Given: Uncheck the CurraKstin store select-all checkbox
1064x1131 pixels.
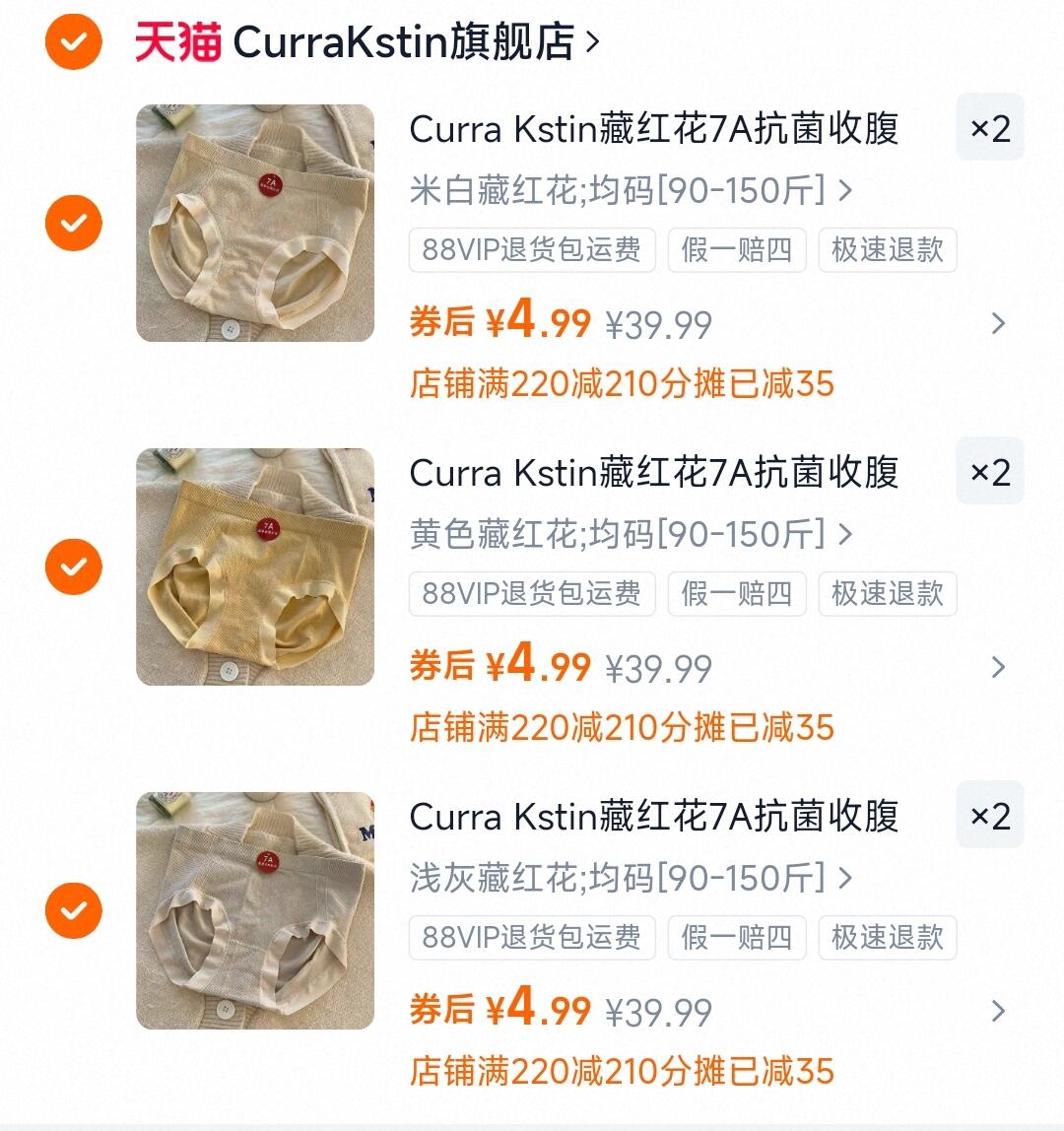Looking at the screenshot, I should tap(72, 42).
